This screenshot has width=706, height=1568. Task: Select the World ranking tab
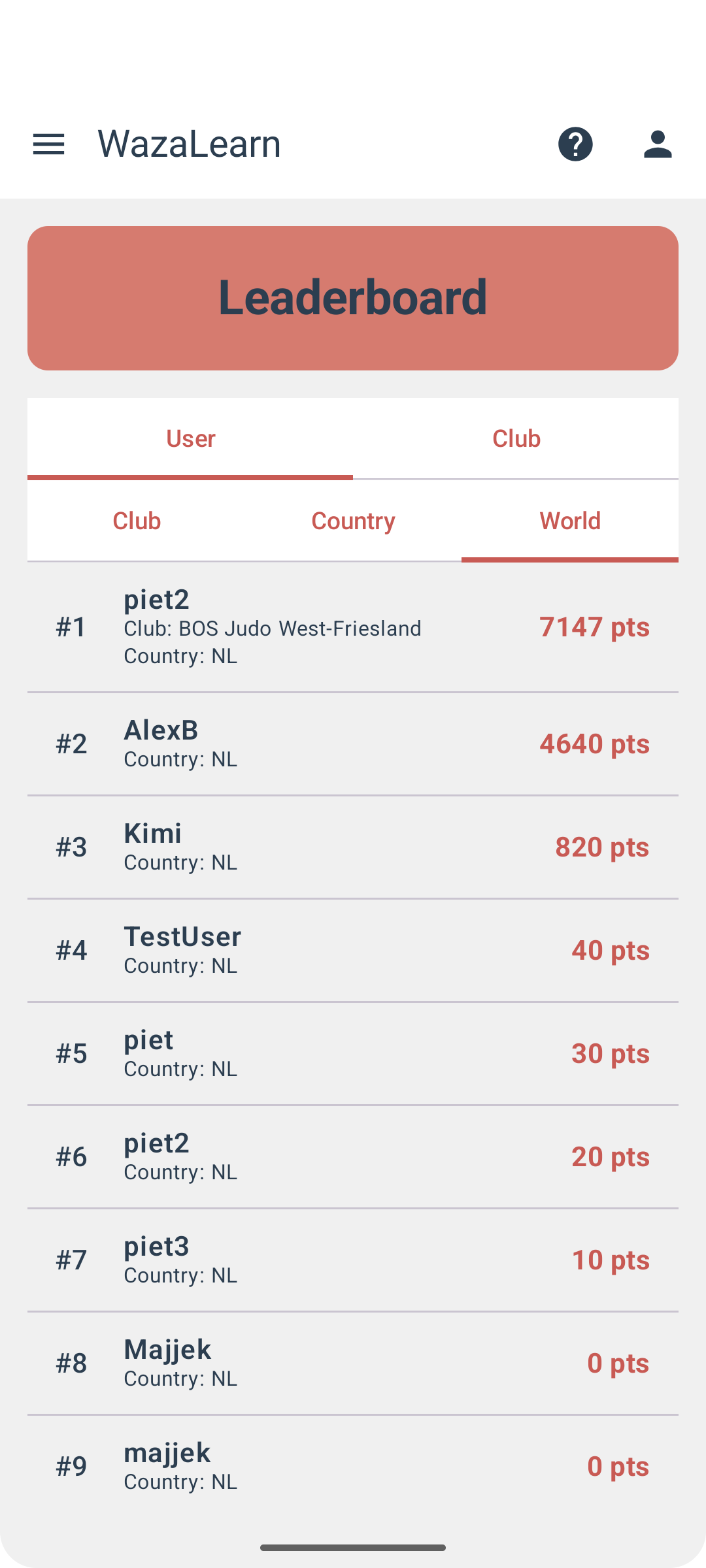(569, 521)
